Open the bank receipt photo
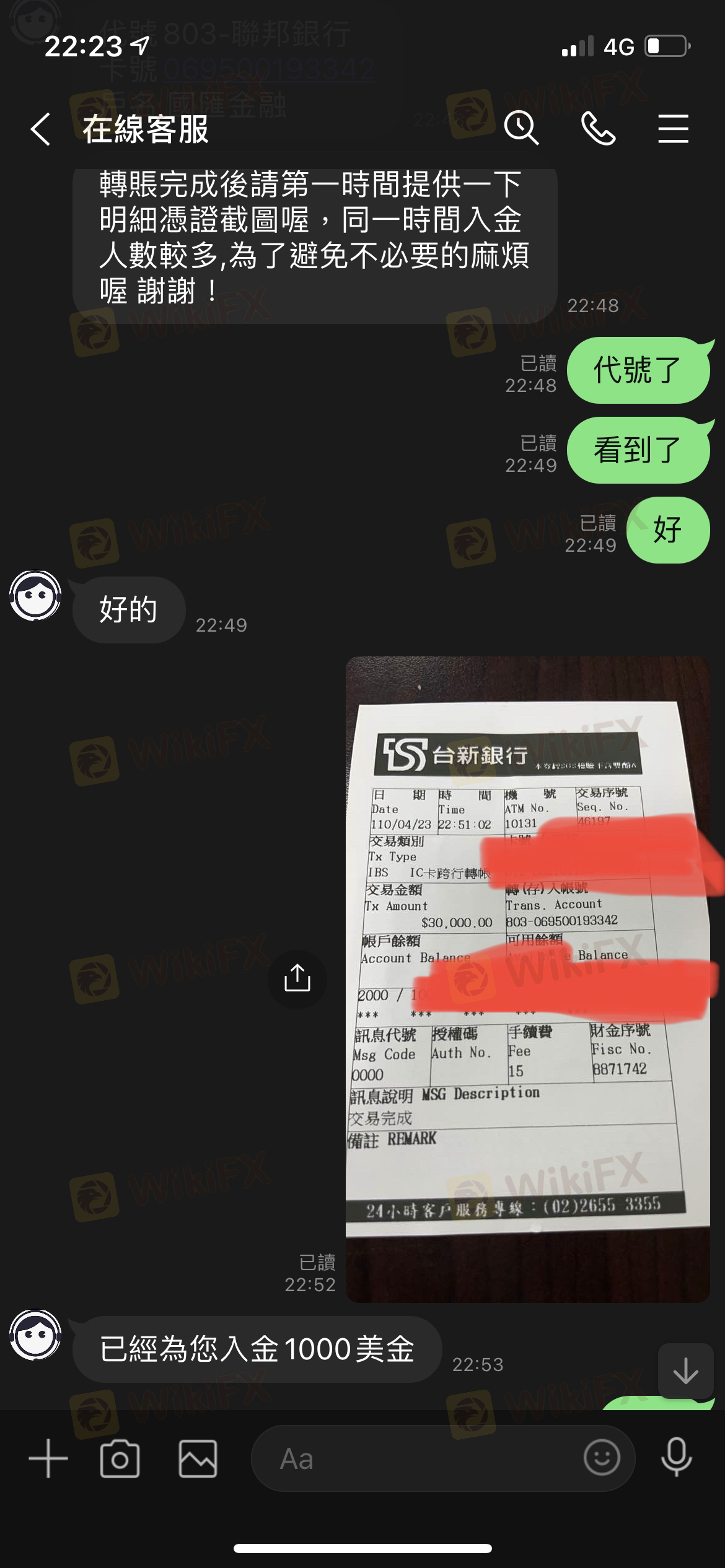The width and height of the screenshot is (725, 1568). (527, 978)
